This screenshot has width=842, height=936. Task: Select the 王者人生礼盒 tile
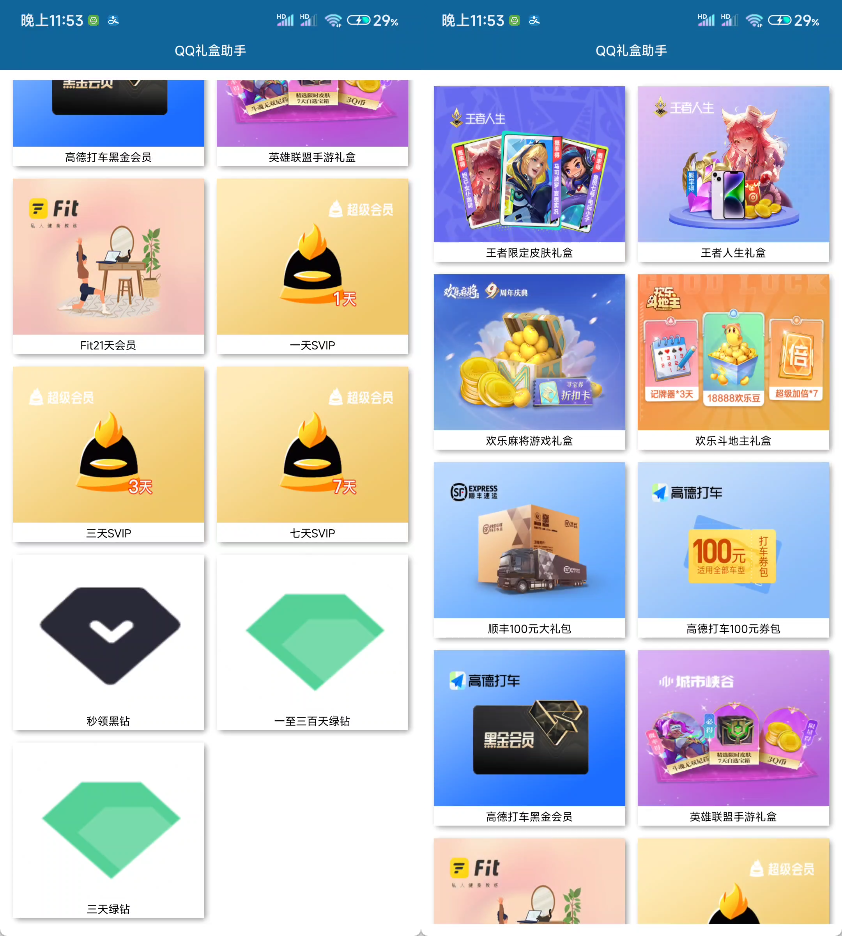pyautogui.click(x=733, y=172)
